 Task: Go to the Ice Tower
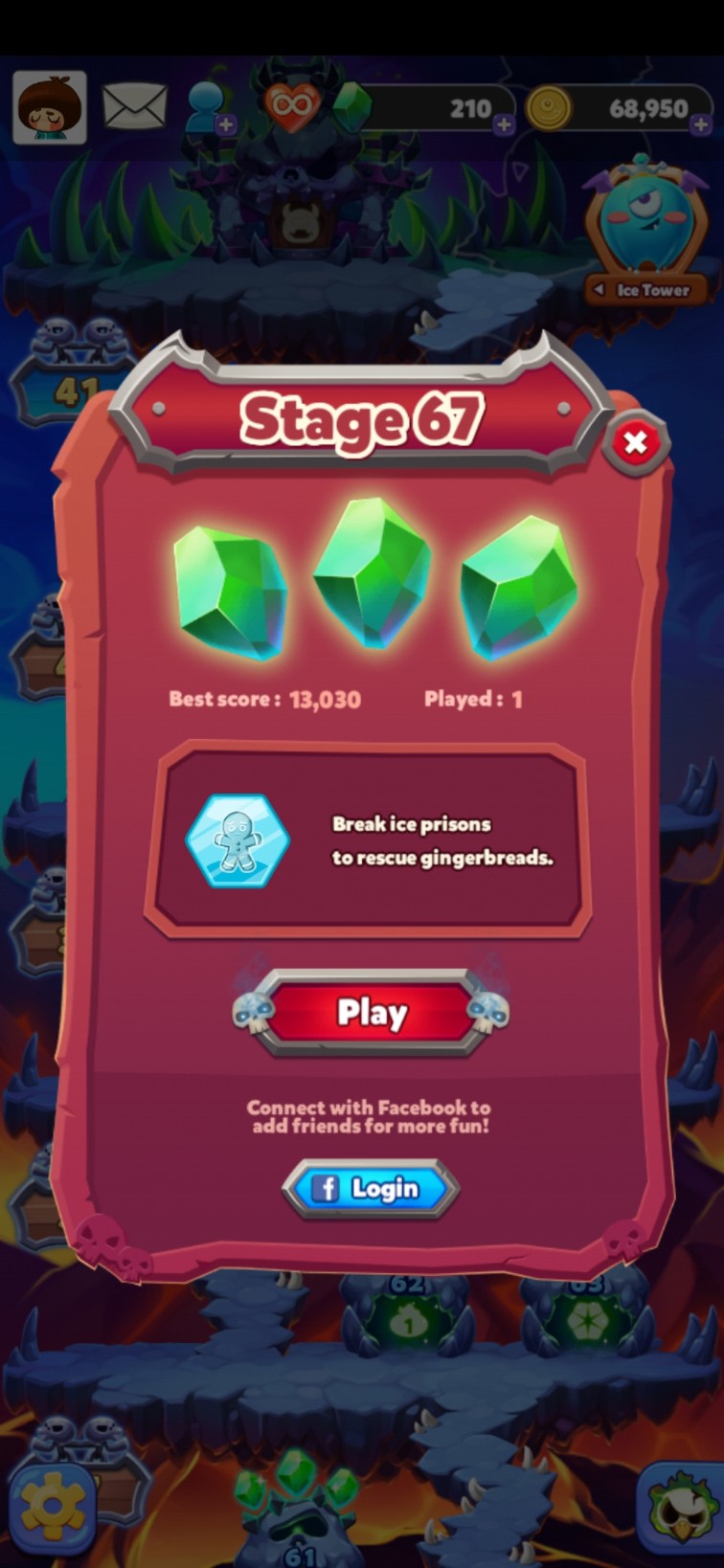[x=646, y=289]
